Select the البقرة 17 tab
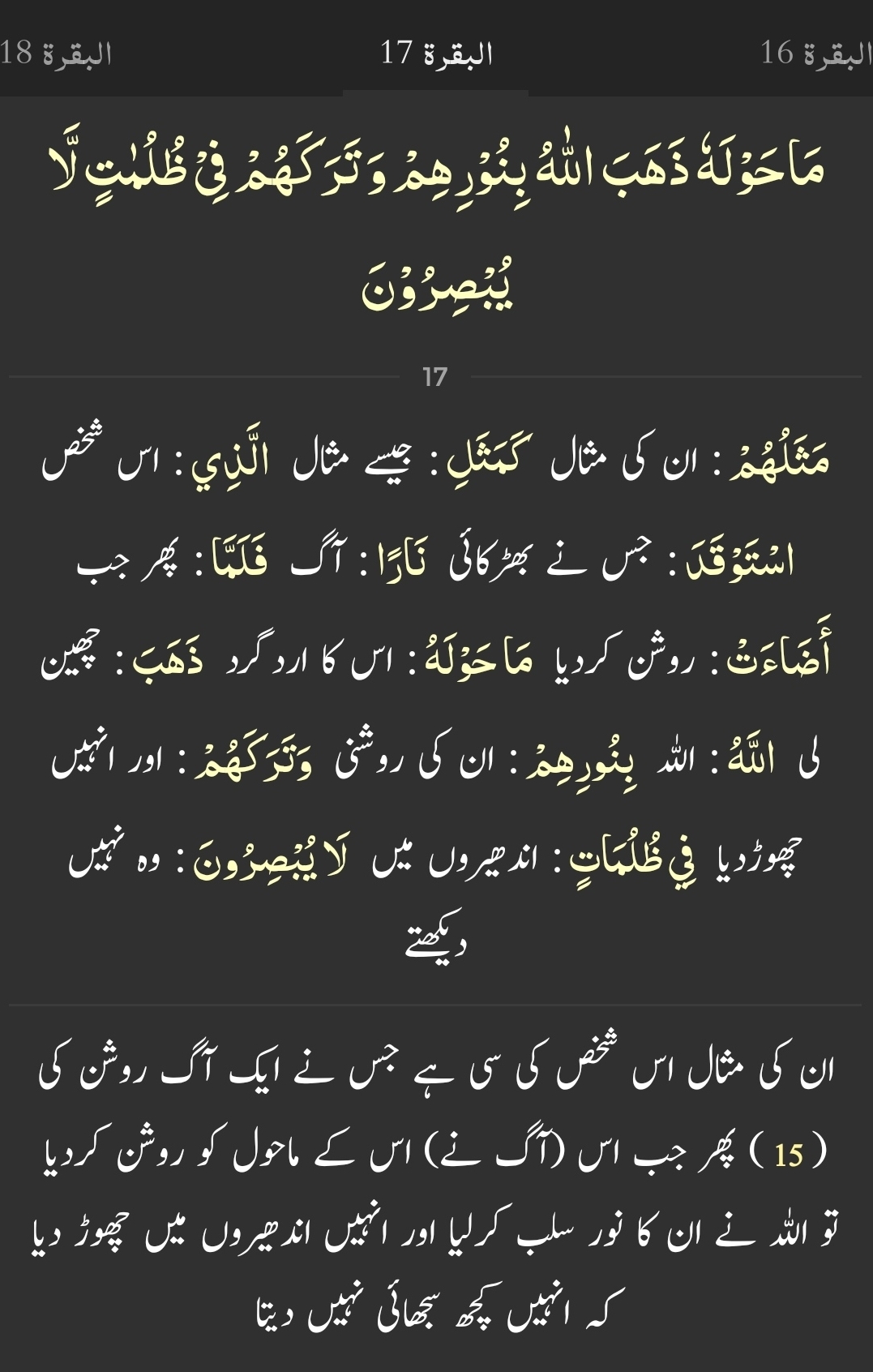This screenshot has width=873, height=1372. (x=436, y=54)
